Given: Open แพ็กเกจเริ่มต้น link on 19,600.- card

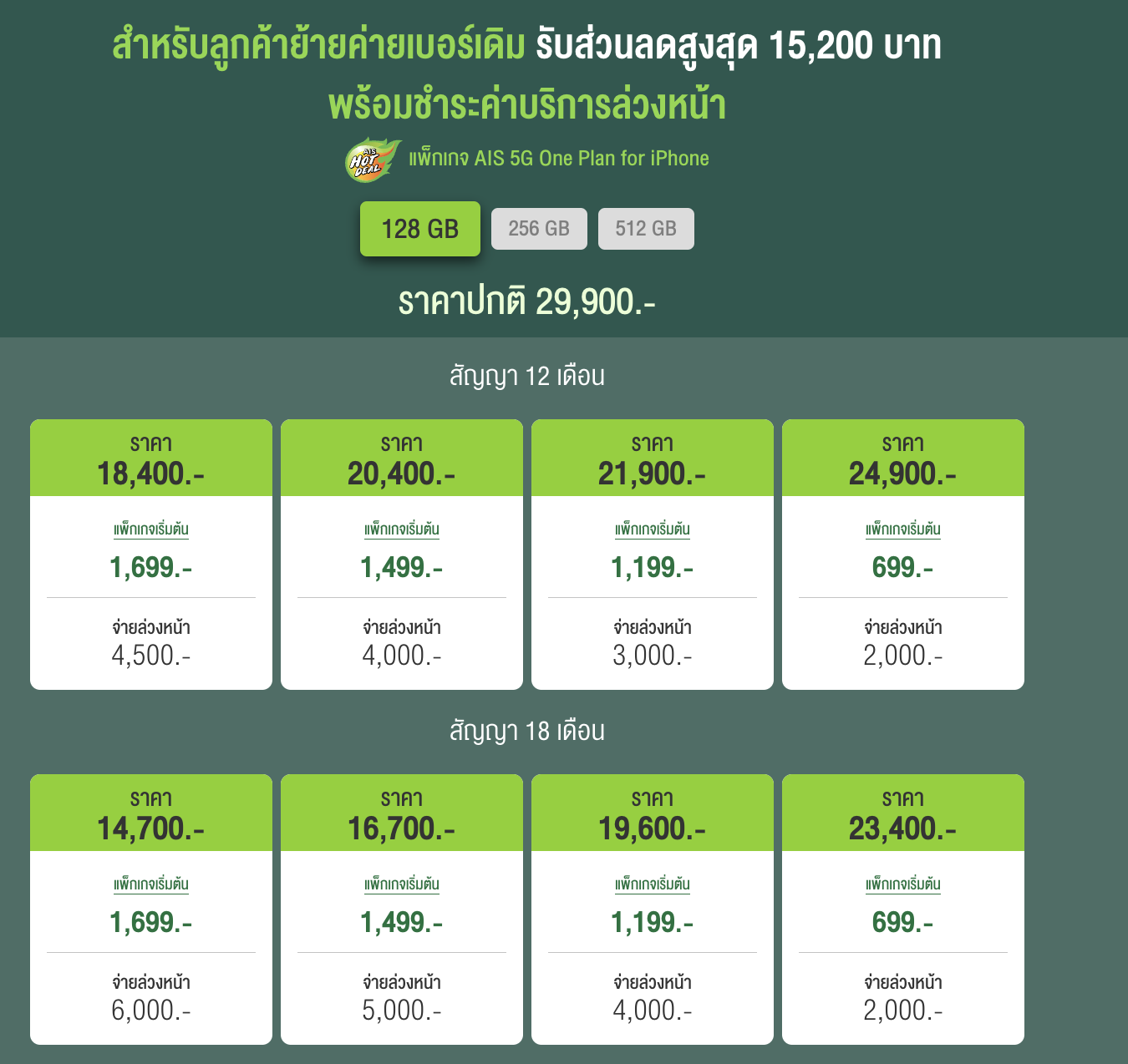Looking at the screenshot, I should click(653, 884).
